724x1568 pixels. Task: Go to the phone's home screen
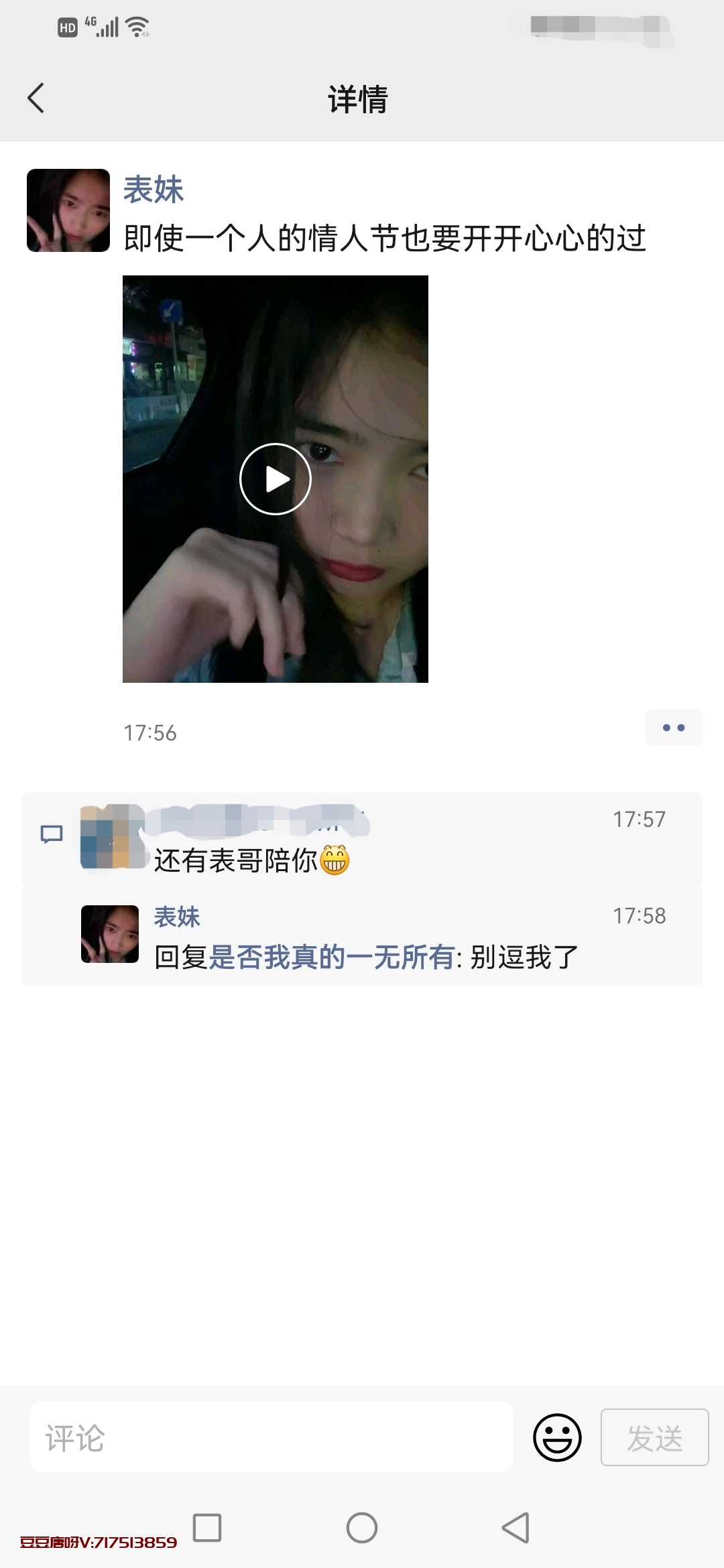point(362,1528)
